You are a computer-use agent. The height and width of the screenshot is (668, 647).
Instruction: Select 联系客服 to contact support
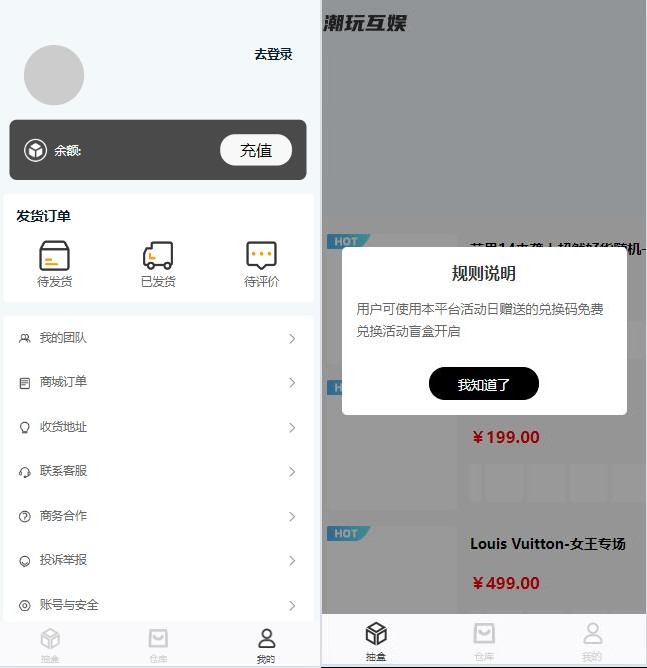pos(158,471)
